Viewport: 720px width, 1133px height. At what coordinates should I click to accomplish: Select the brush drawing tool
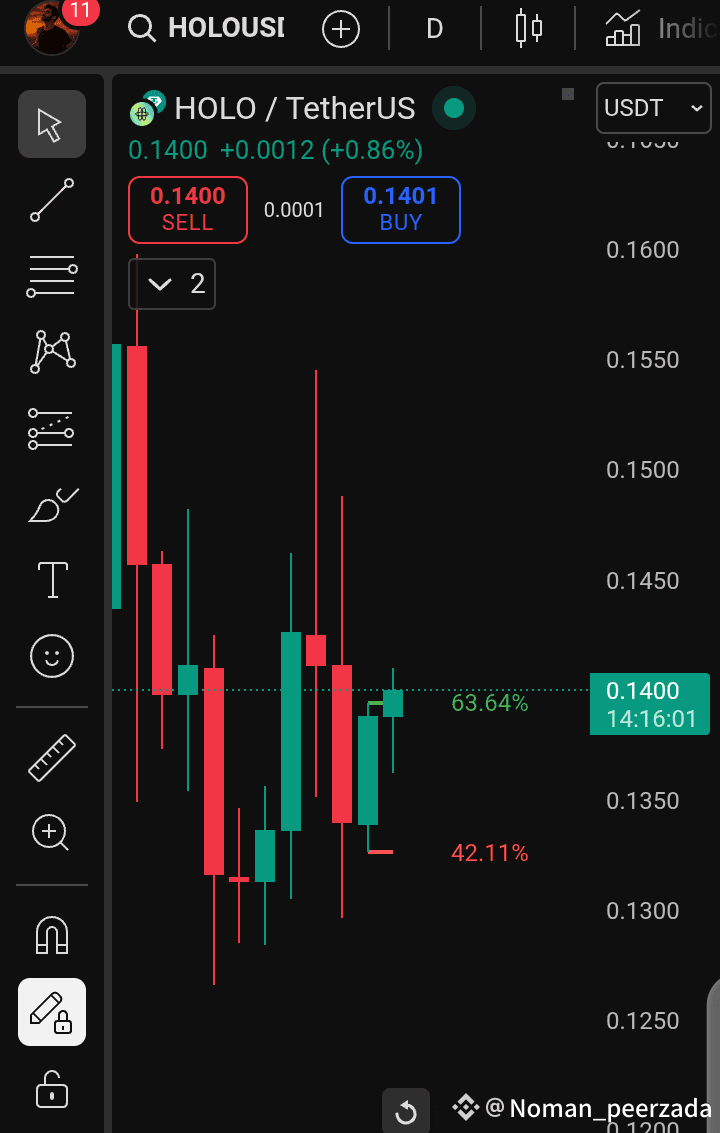click(x=52, y=504)
